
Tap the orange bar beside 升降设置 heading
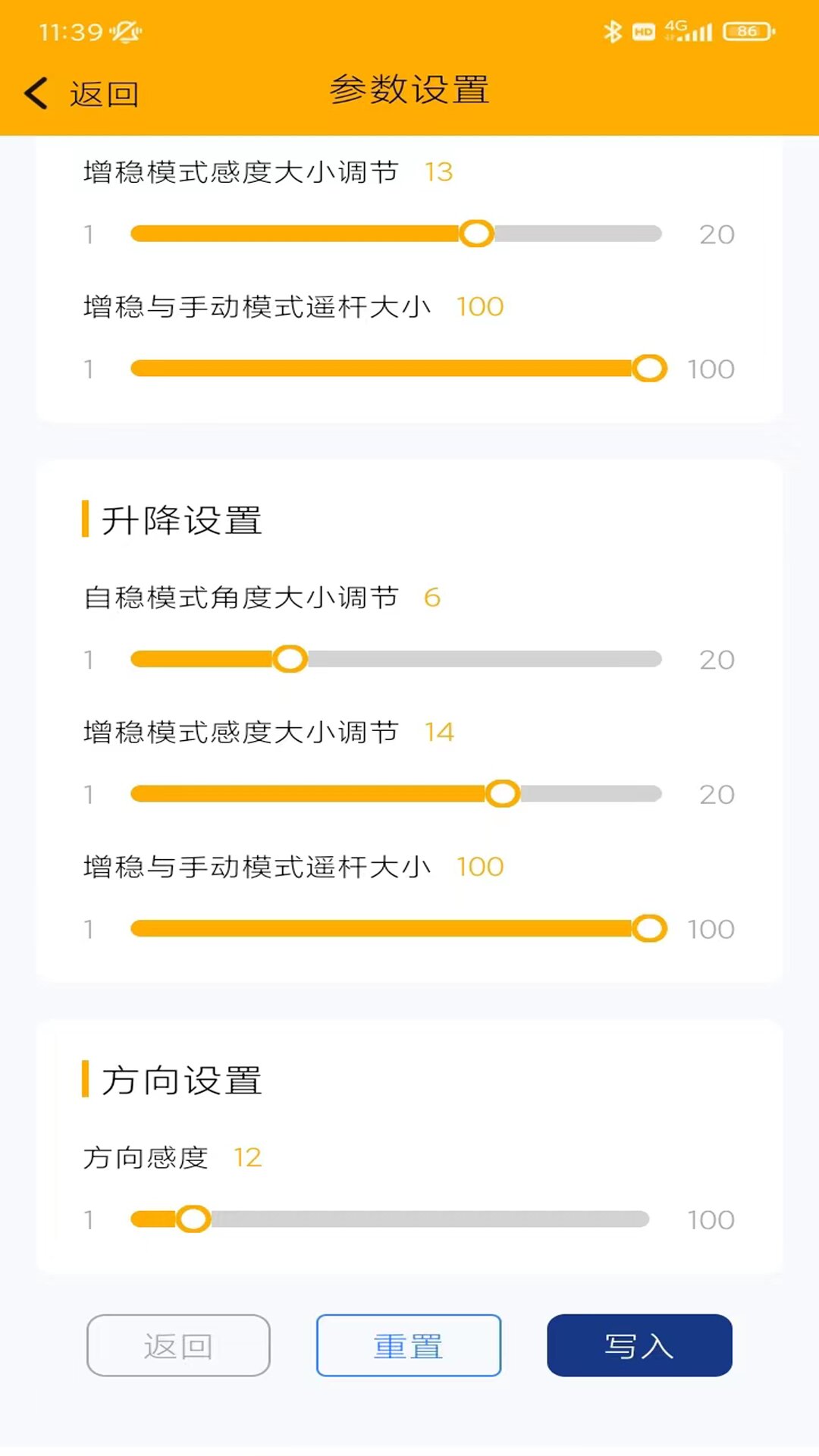[x=87, y=517]
